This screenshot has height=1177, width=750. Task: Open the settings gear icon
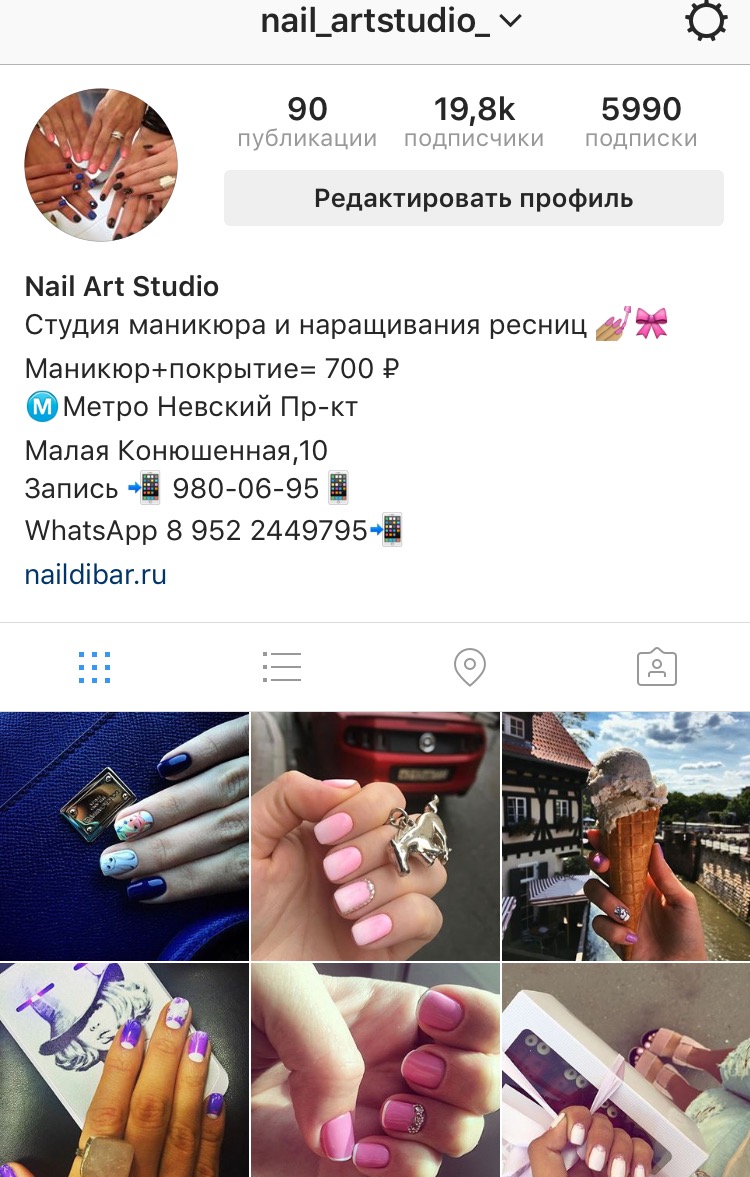706,22
